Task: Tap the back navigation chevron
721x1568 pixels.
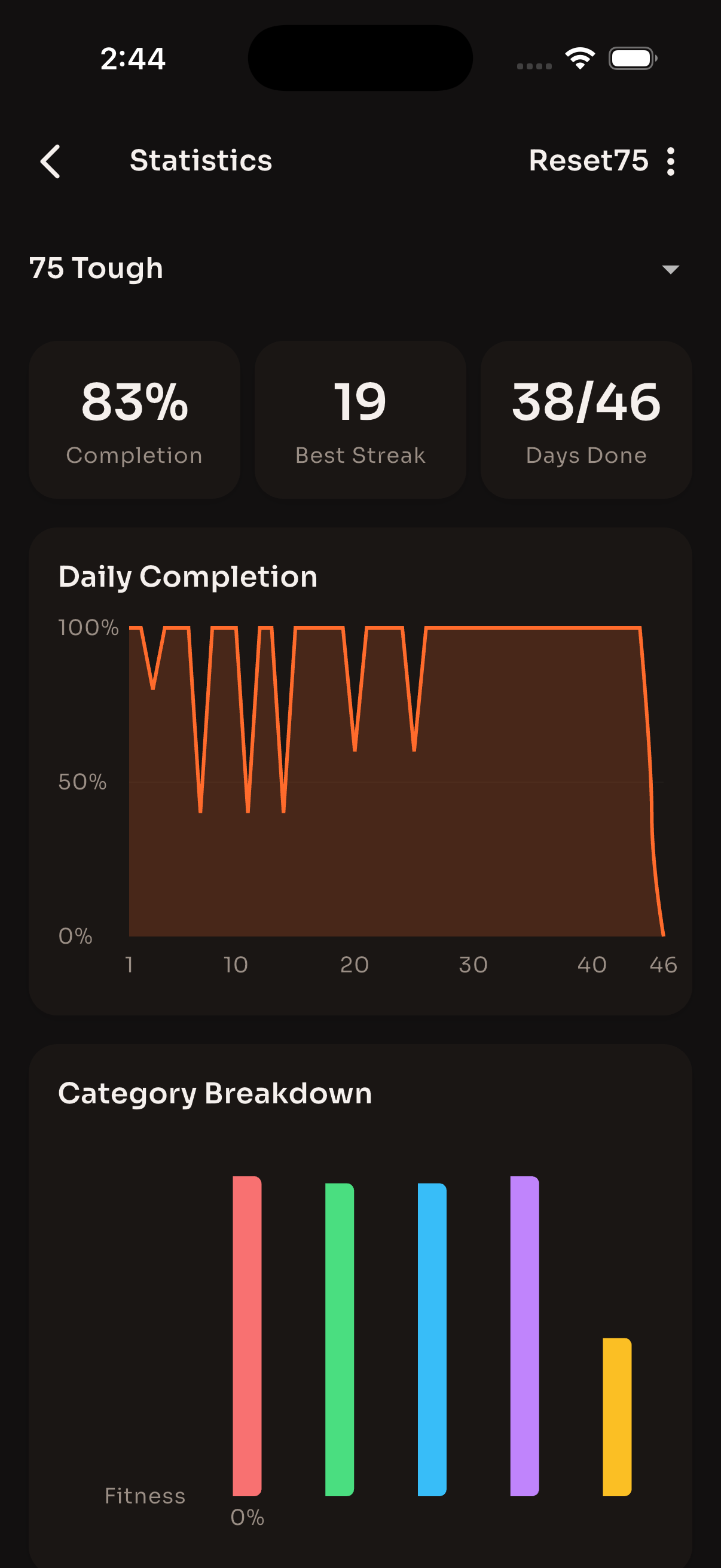Action: [x=51, y=161]
